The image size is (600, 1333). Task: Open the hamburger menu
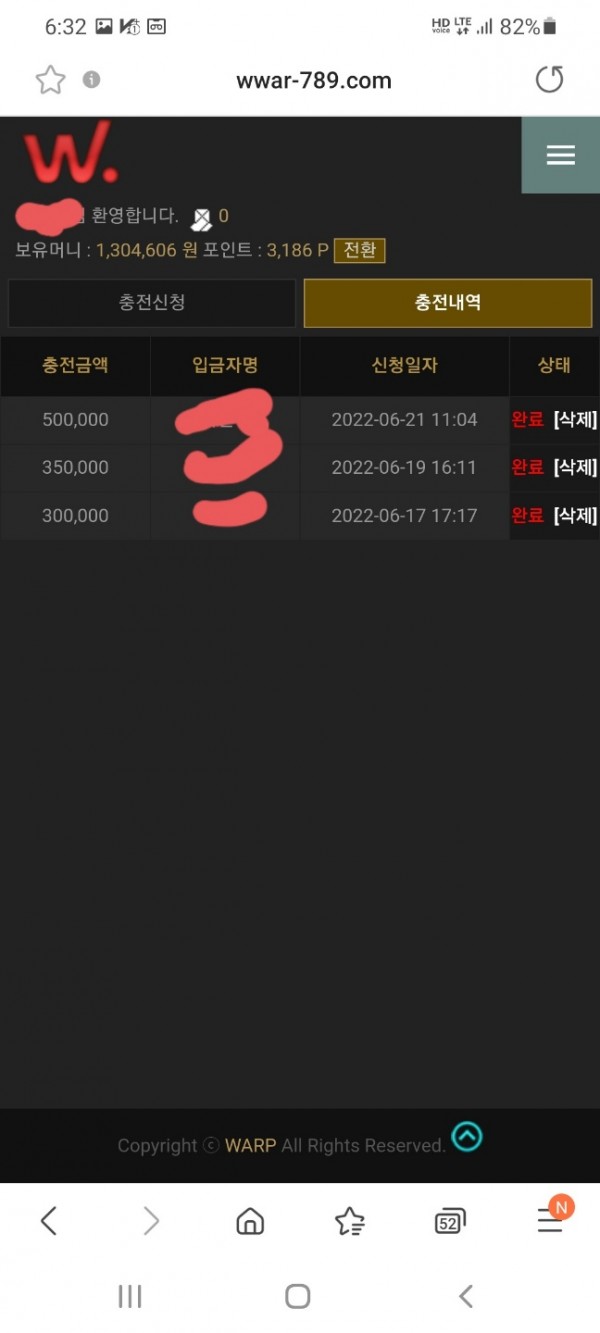point(560,155)
